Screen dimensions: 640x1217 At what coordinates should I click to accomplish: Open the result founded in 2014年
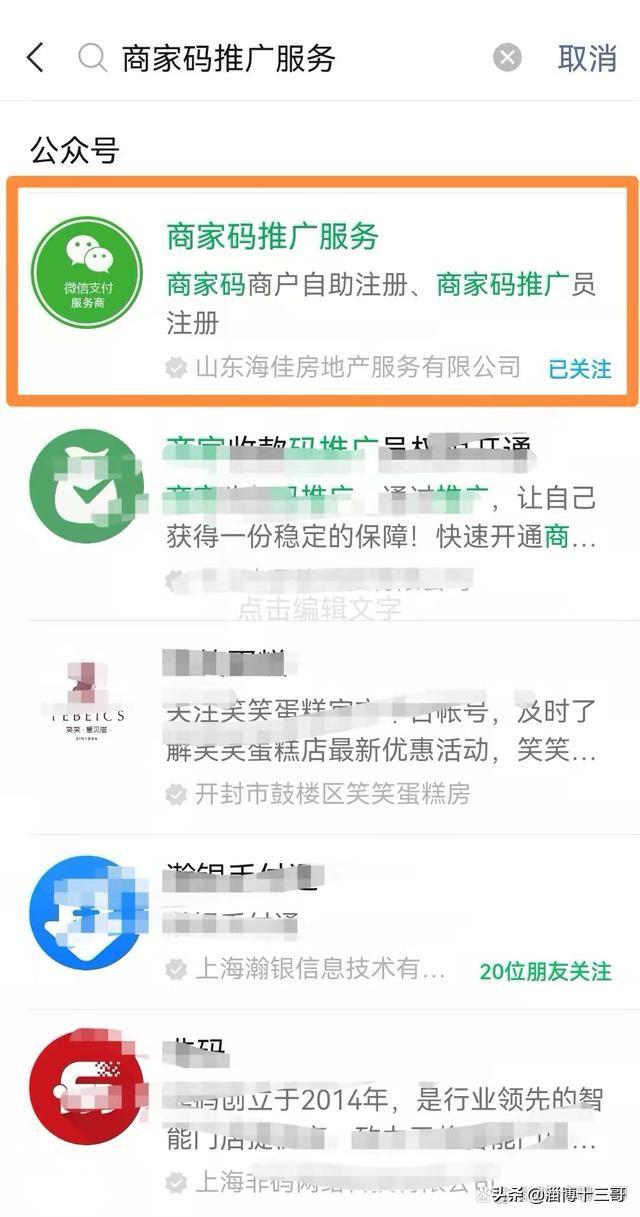(x=321, y=1112)
